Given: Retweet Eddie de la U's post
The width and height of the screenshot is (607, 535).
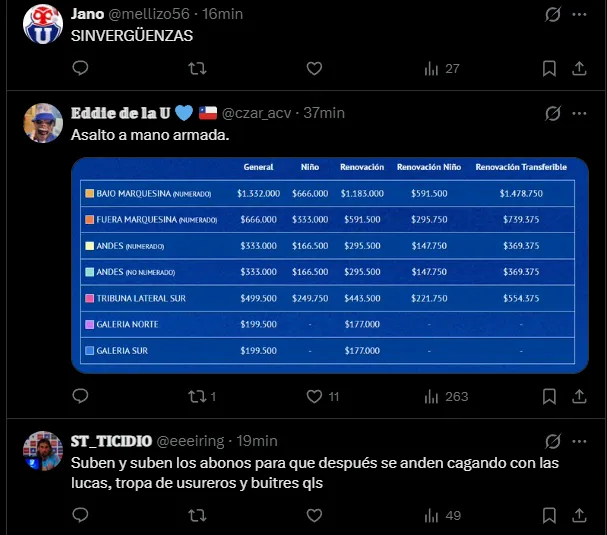Looking at the screenshot, I should (x=198, y=396).
